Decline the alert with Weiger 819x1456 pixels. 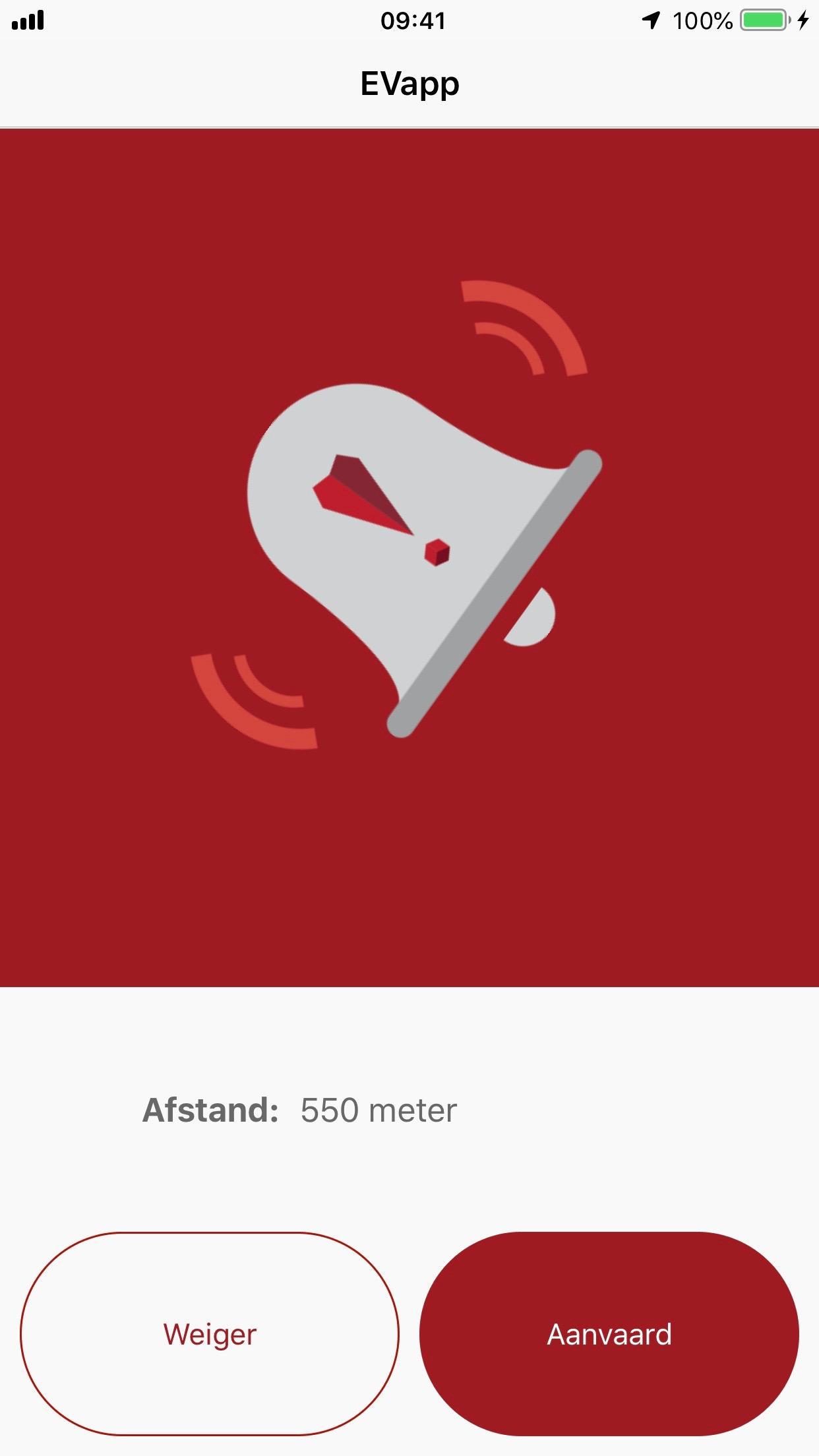210,1333
